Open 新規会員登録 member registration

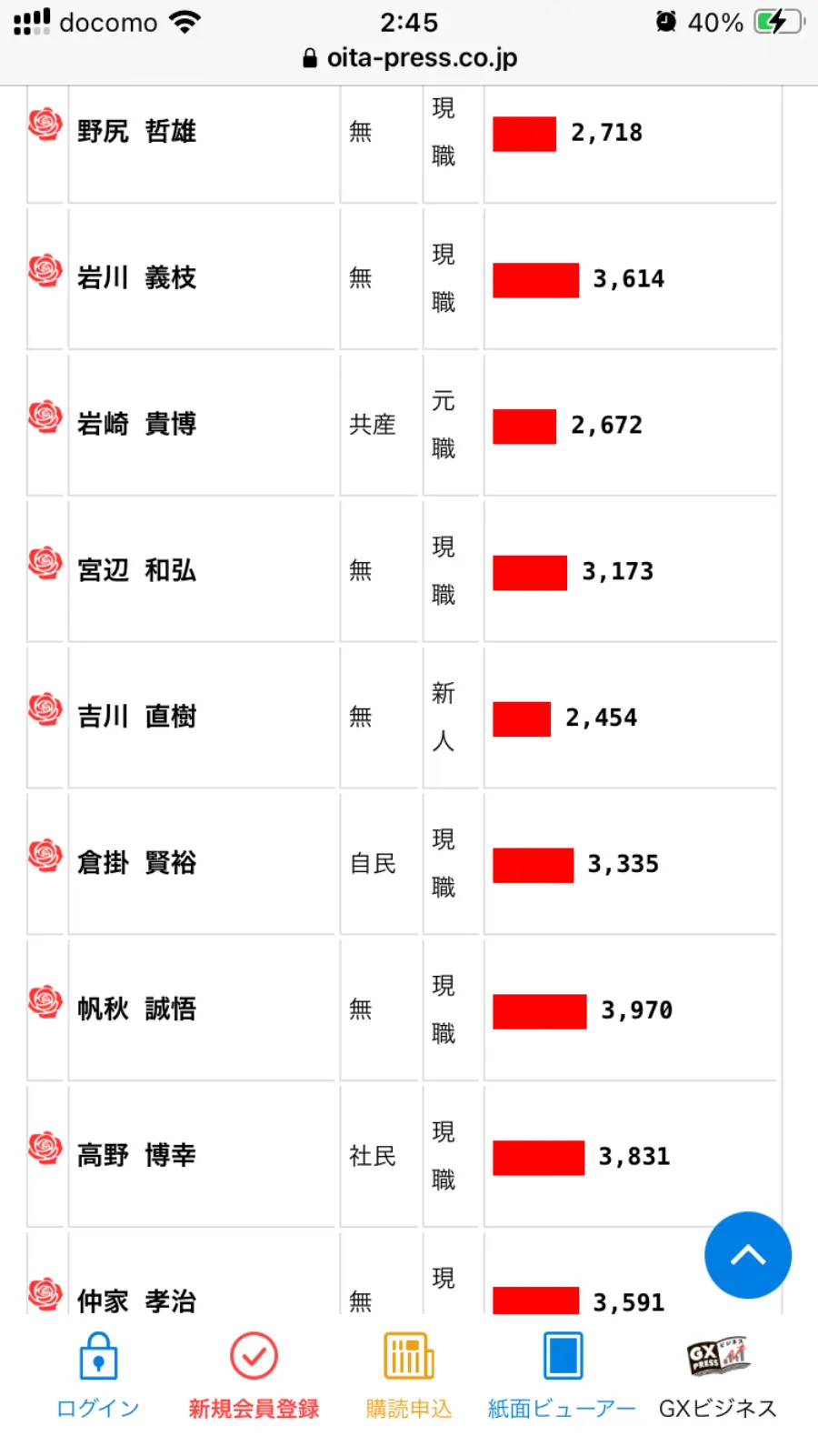[x=254, y=1376]
